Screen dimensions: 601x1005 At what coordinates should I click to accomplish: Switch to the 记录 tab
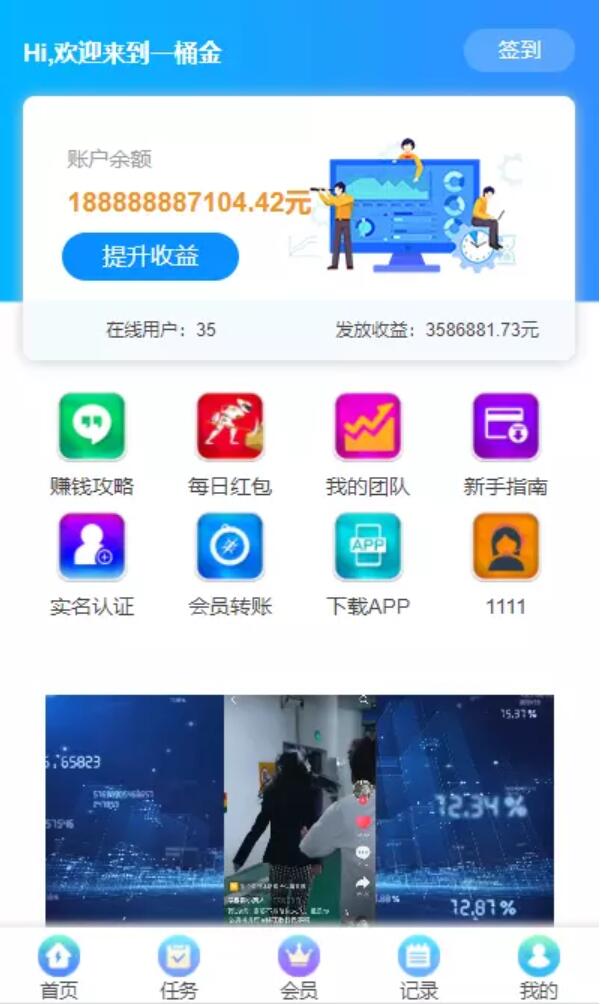coord(419,968)
